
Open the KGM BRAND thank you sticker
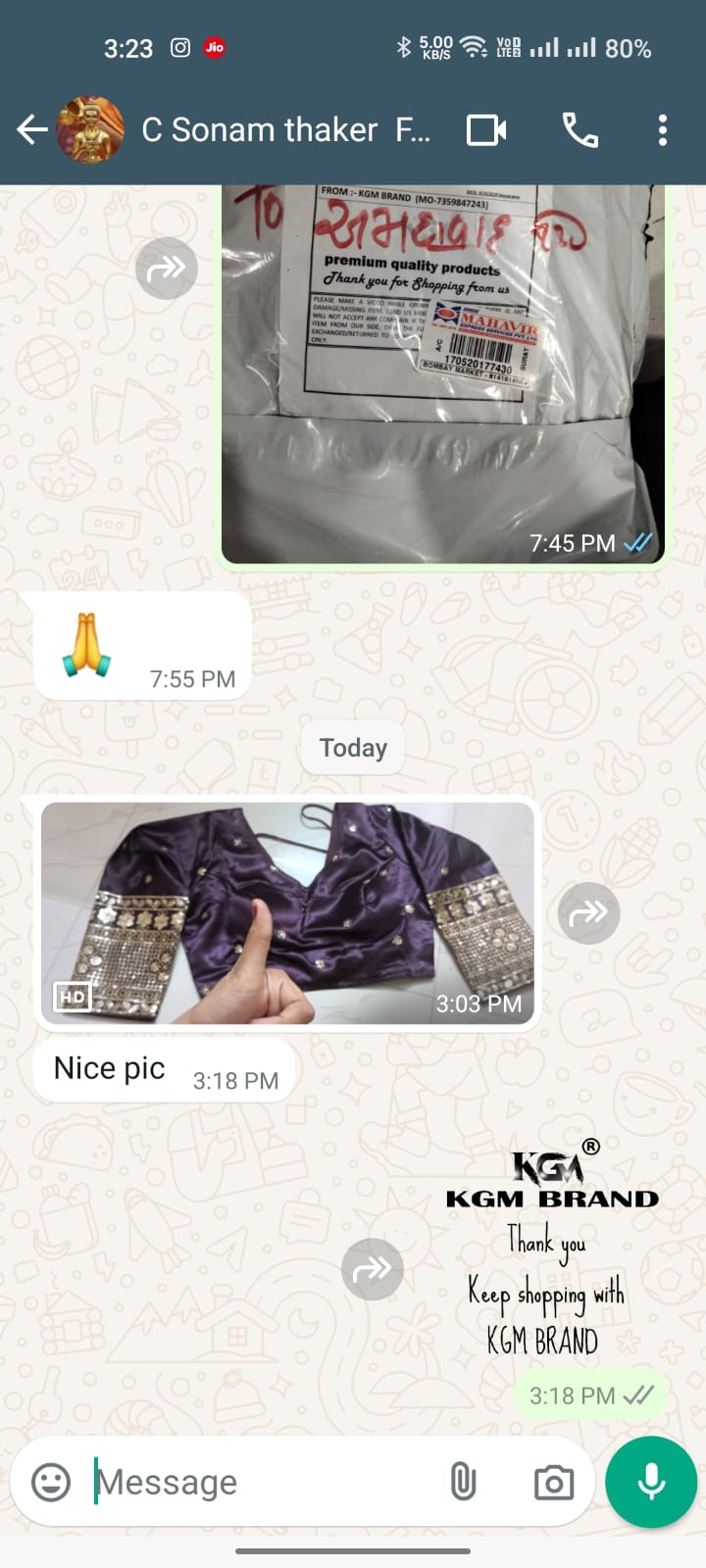click(552, 1249)
